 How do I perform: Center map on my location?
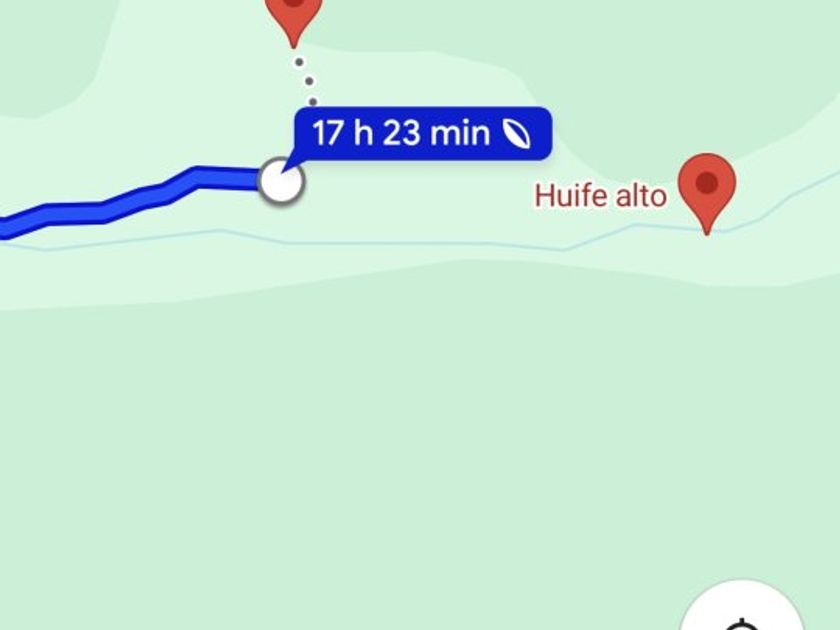(742, 608)
